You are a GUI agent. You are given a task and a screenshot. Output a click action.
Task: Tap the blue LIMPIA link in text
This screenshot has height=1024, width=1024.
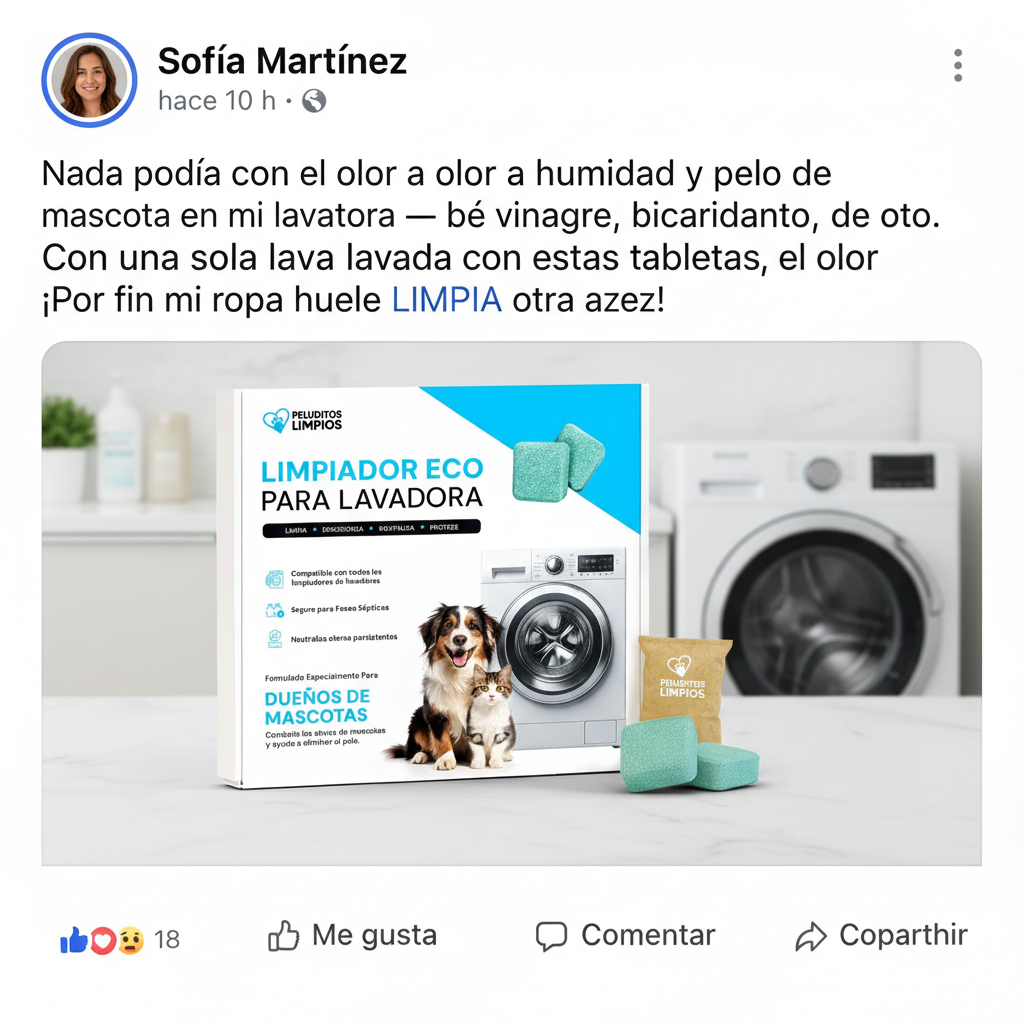[446, 299]
